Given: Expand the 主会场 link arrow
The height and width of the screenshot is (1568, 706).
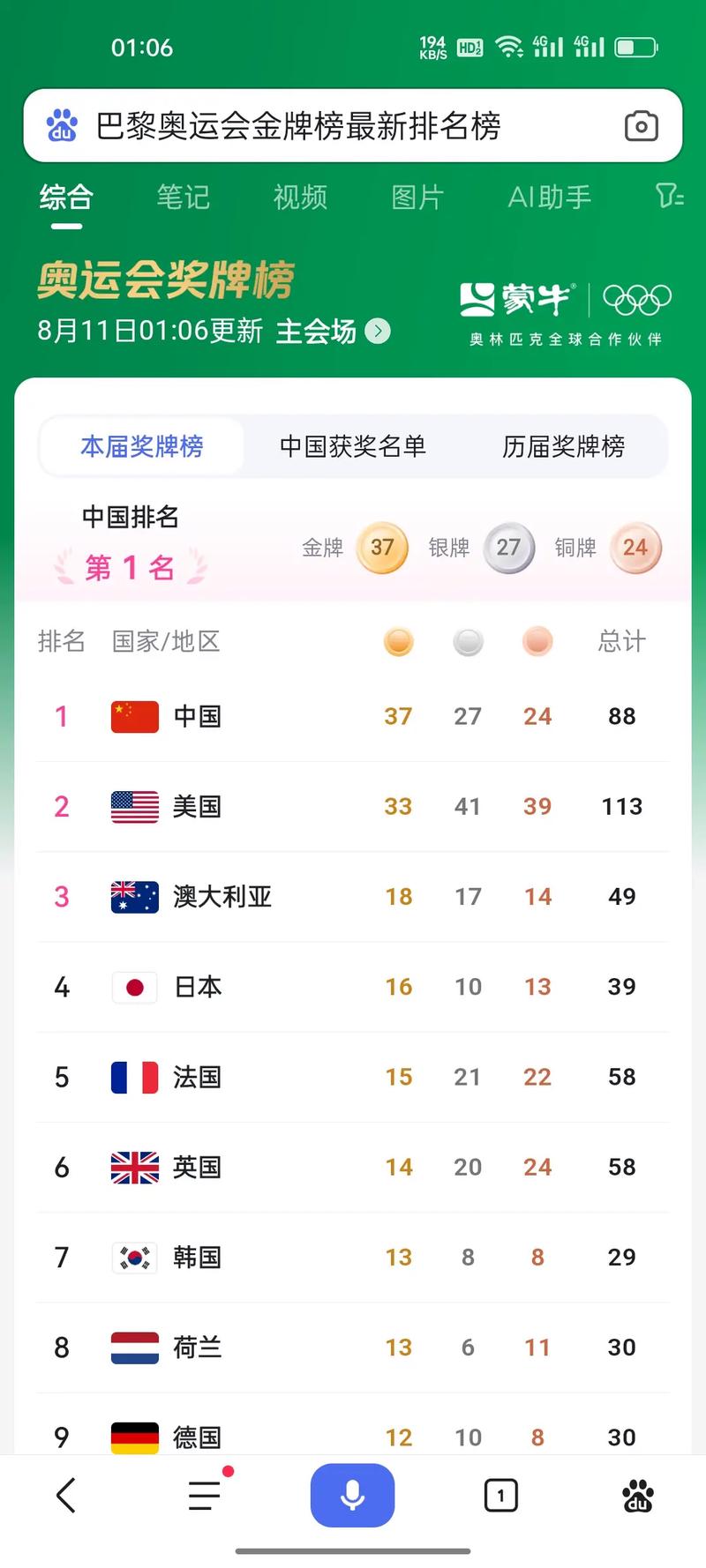Looking at the screenshot, I should [x=378, y=332].
